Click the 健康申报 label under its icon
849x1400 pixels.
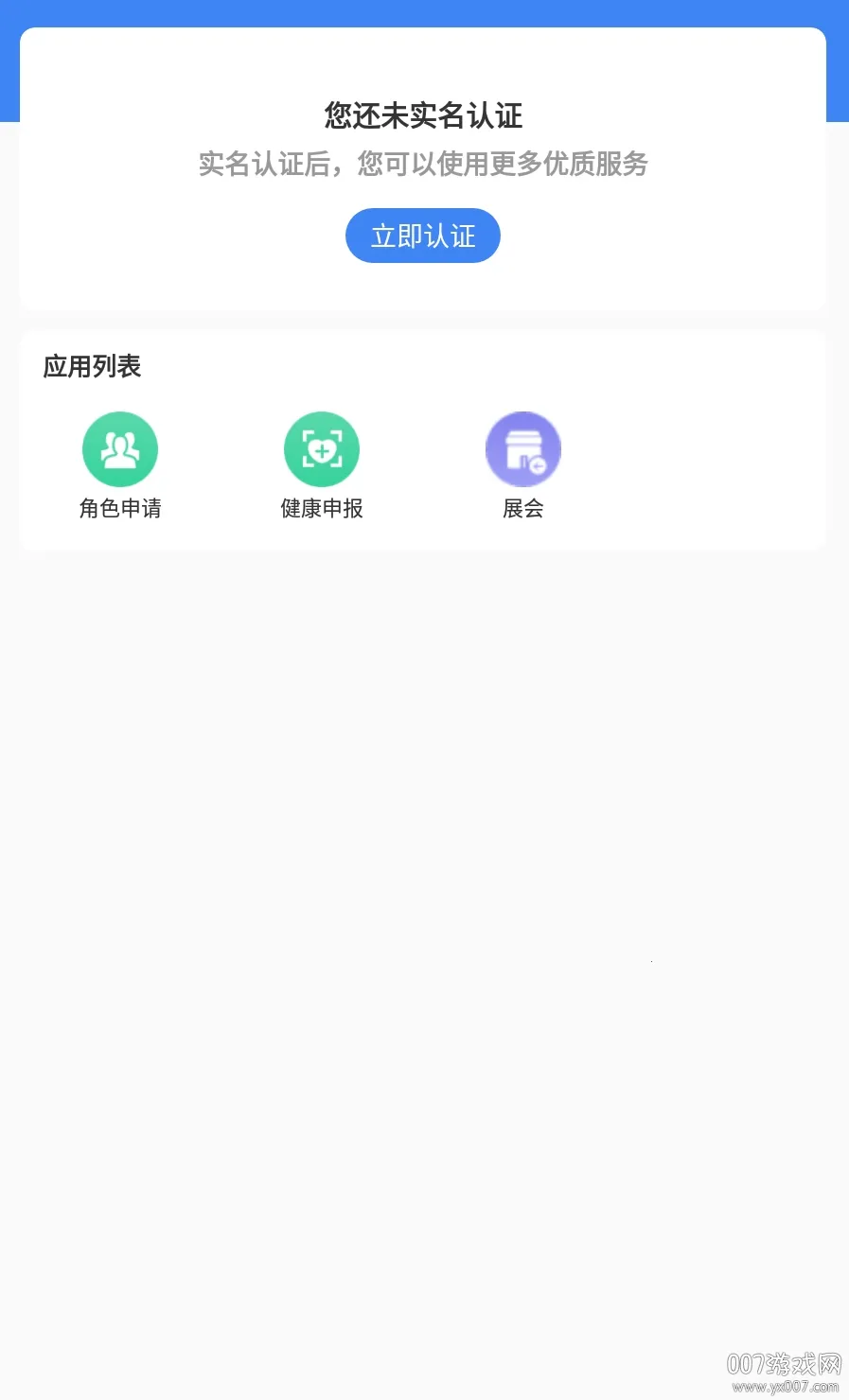tap(322, 509)
